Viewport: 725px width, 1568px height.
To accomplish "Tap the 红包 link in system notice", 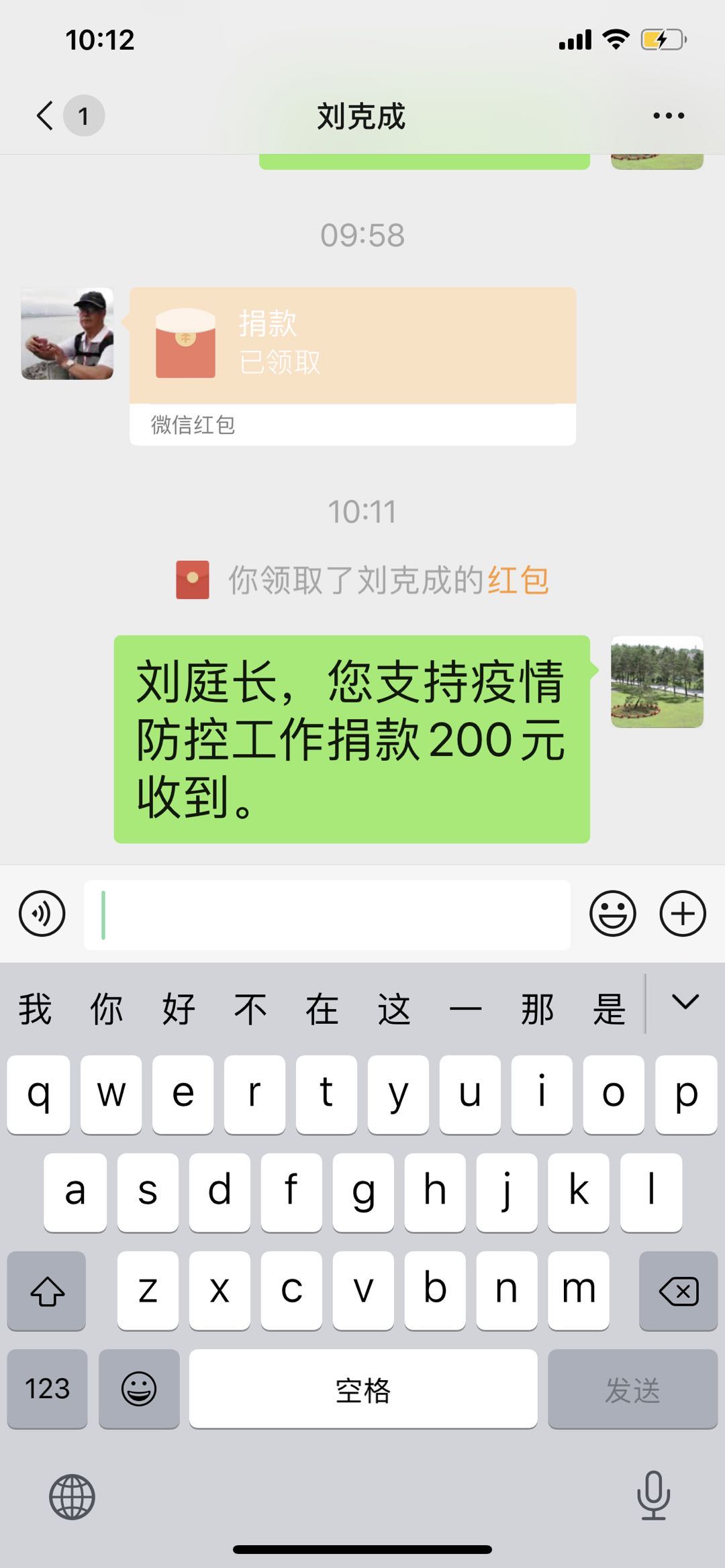I will coord(518,580).
